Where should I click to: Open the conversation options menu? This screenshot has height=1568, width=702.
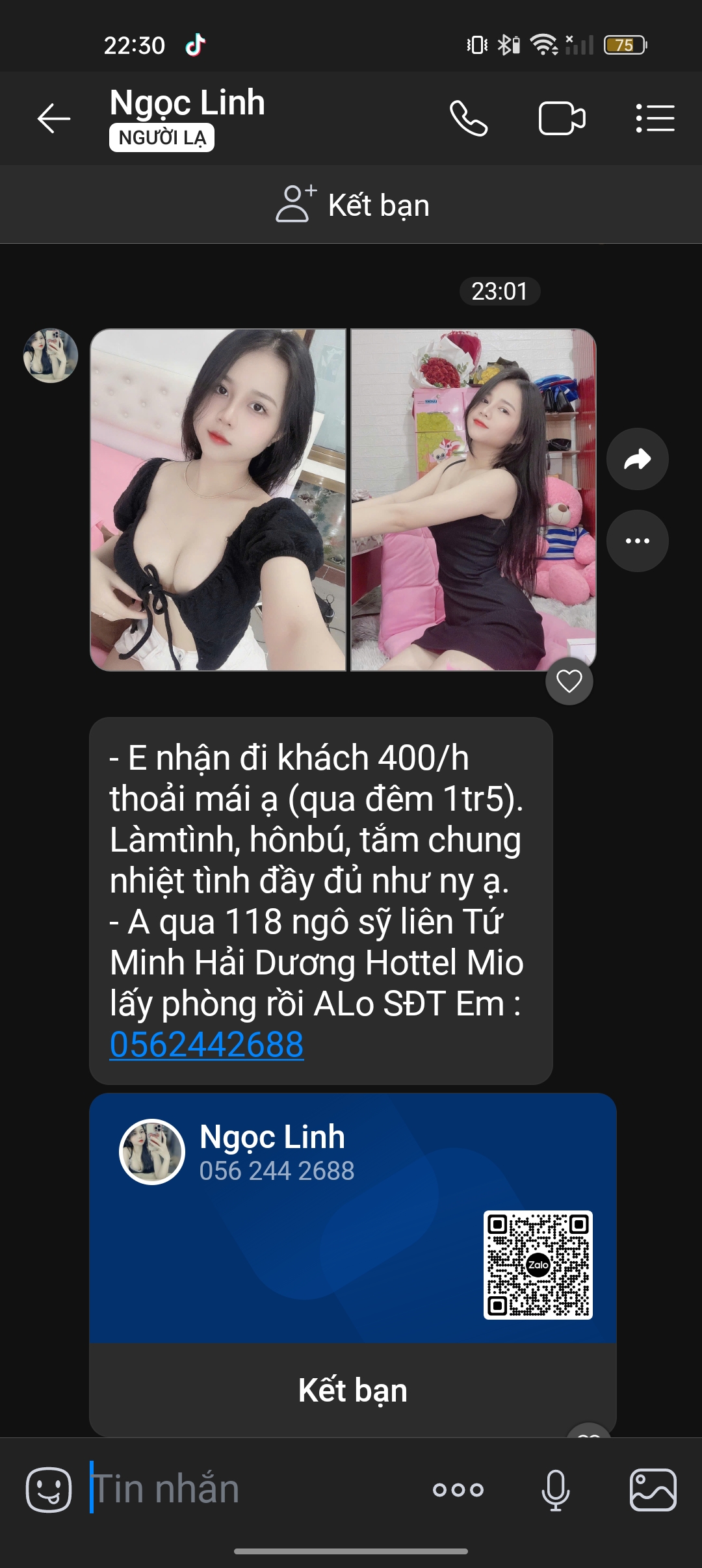click(655, 118)
